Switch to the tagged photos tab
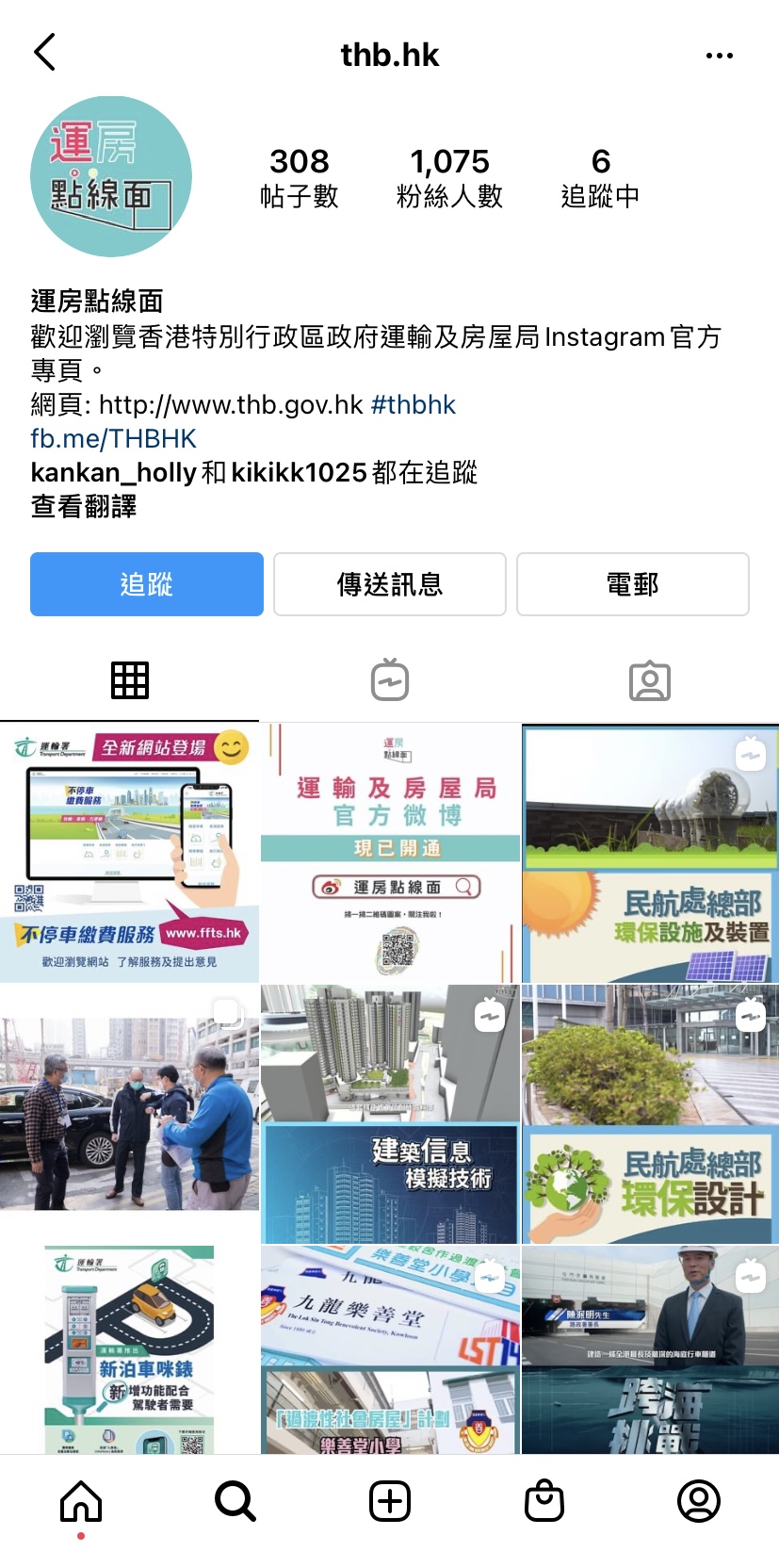 (649, 680)
